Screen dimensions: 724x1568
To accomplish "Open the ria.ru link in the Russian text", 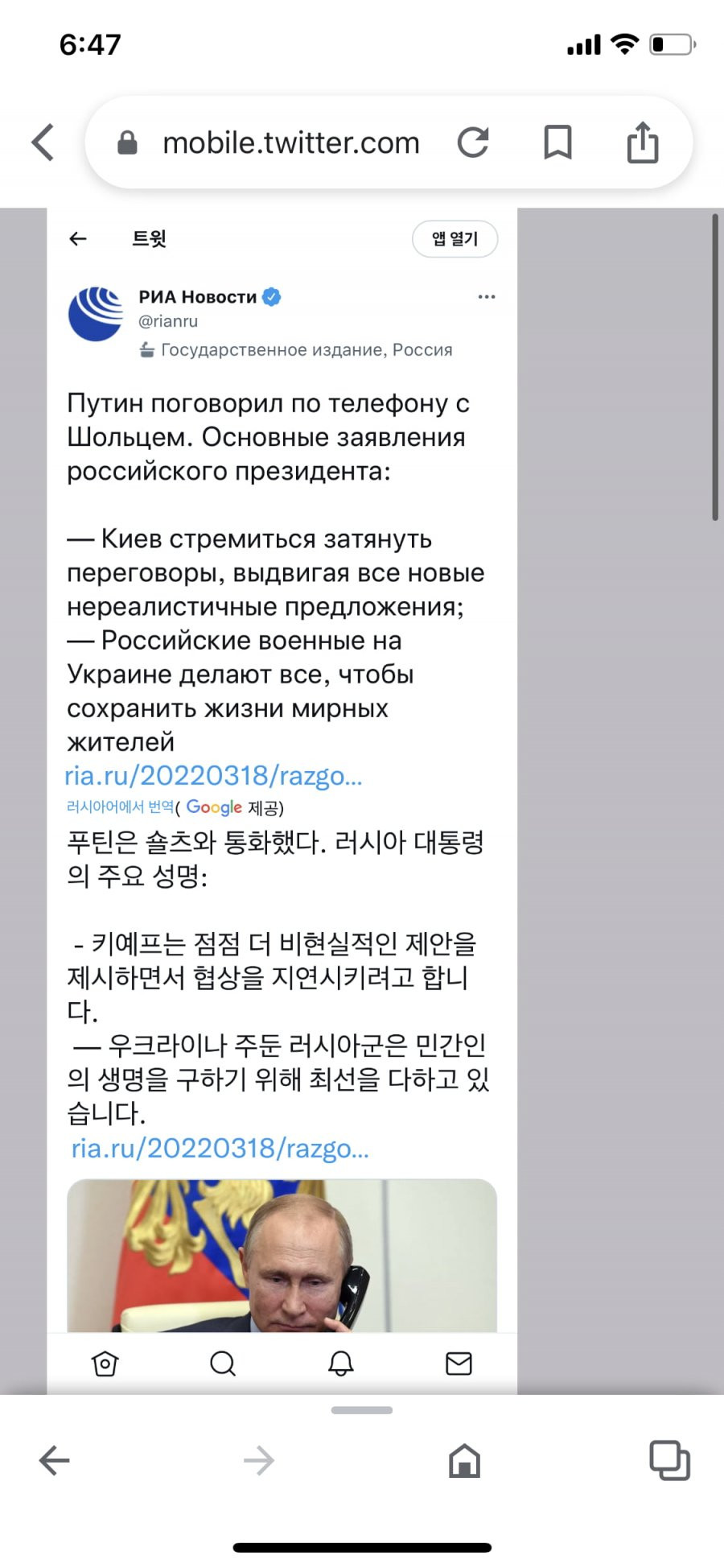I will point(213,775).
